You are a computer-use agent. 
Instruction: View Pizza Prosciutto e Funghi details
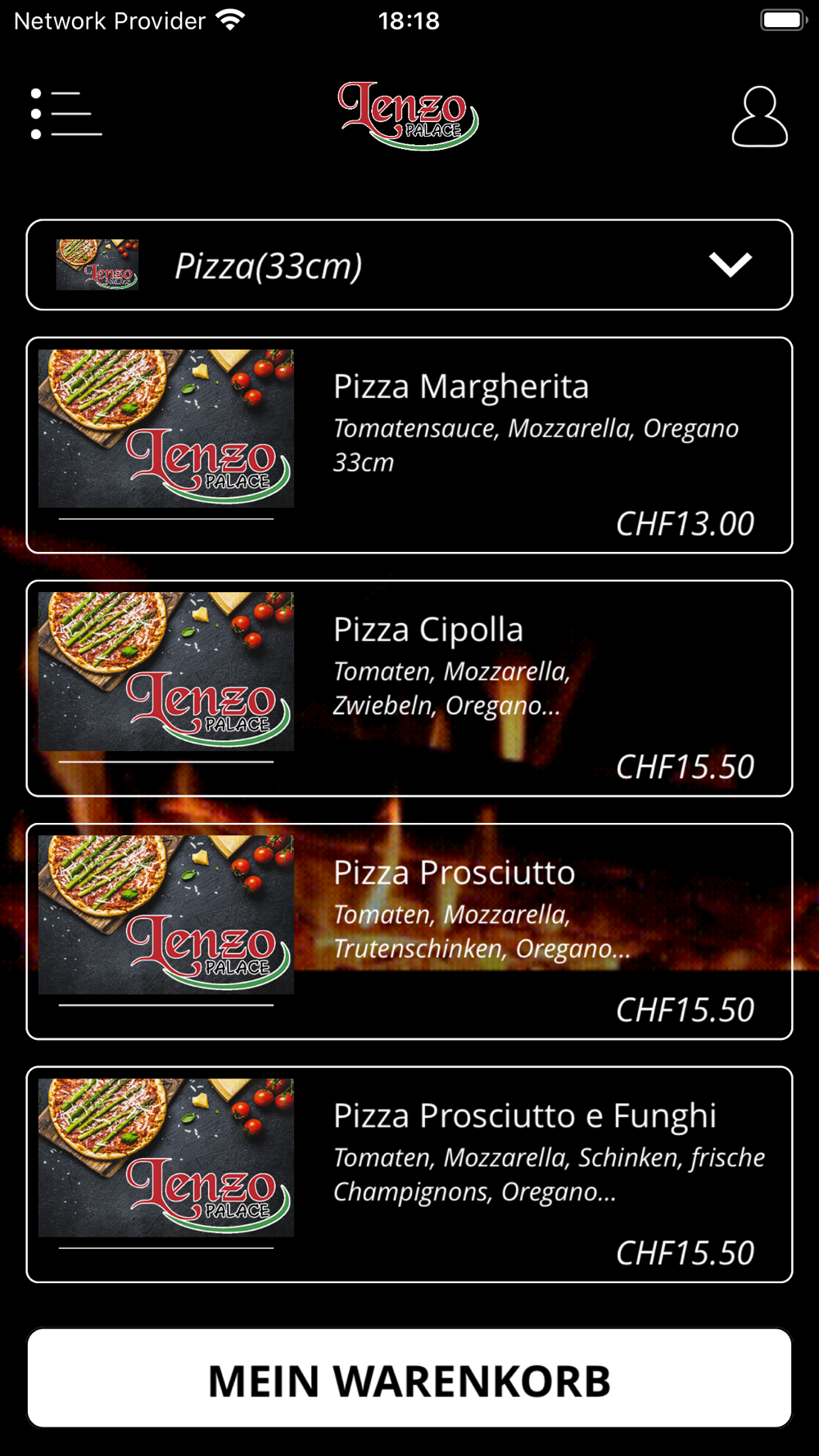[x=409, y=1174]
